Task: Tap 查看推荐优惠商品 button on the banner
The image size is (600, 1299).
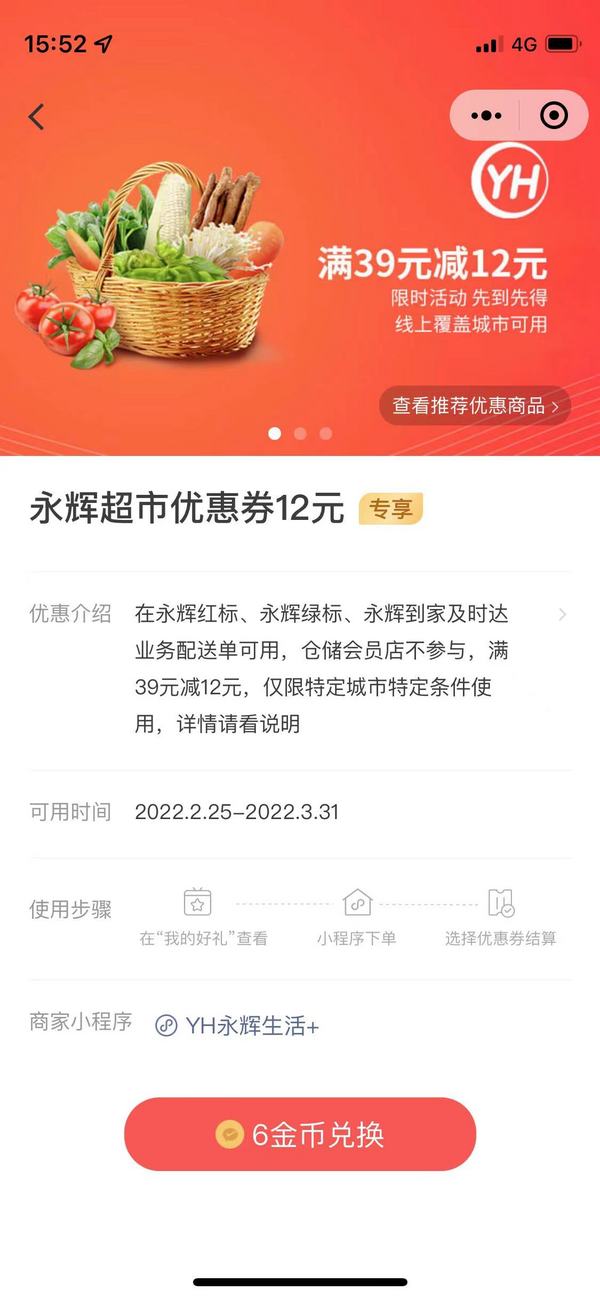Action: 475,406
